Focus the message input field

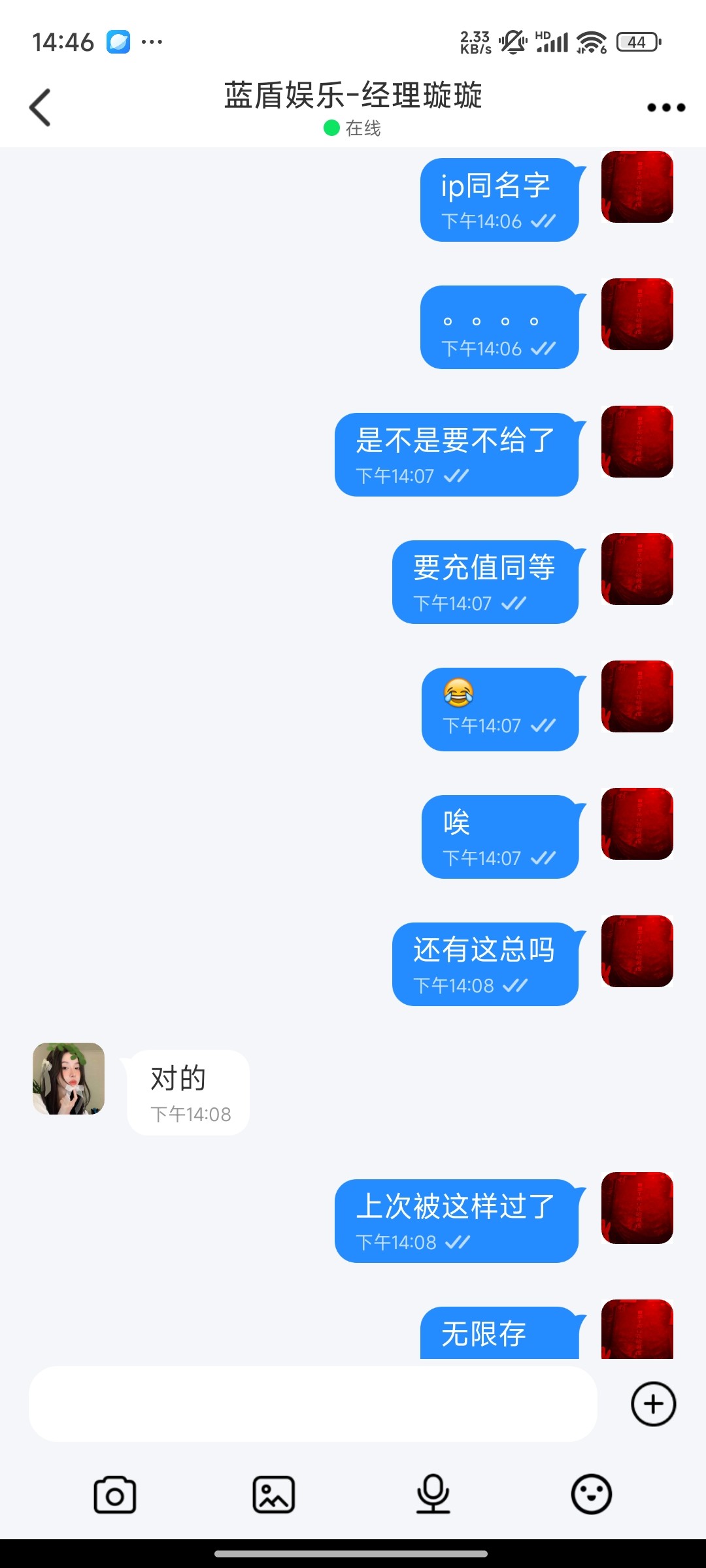pyautogui.click(x=312, y=1403)
